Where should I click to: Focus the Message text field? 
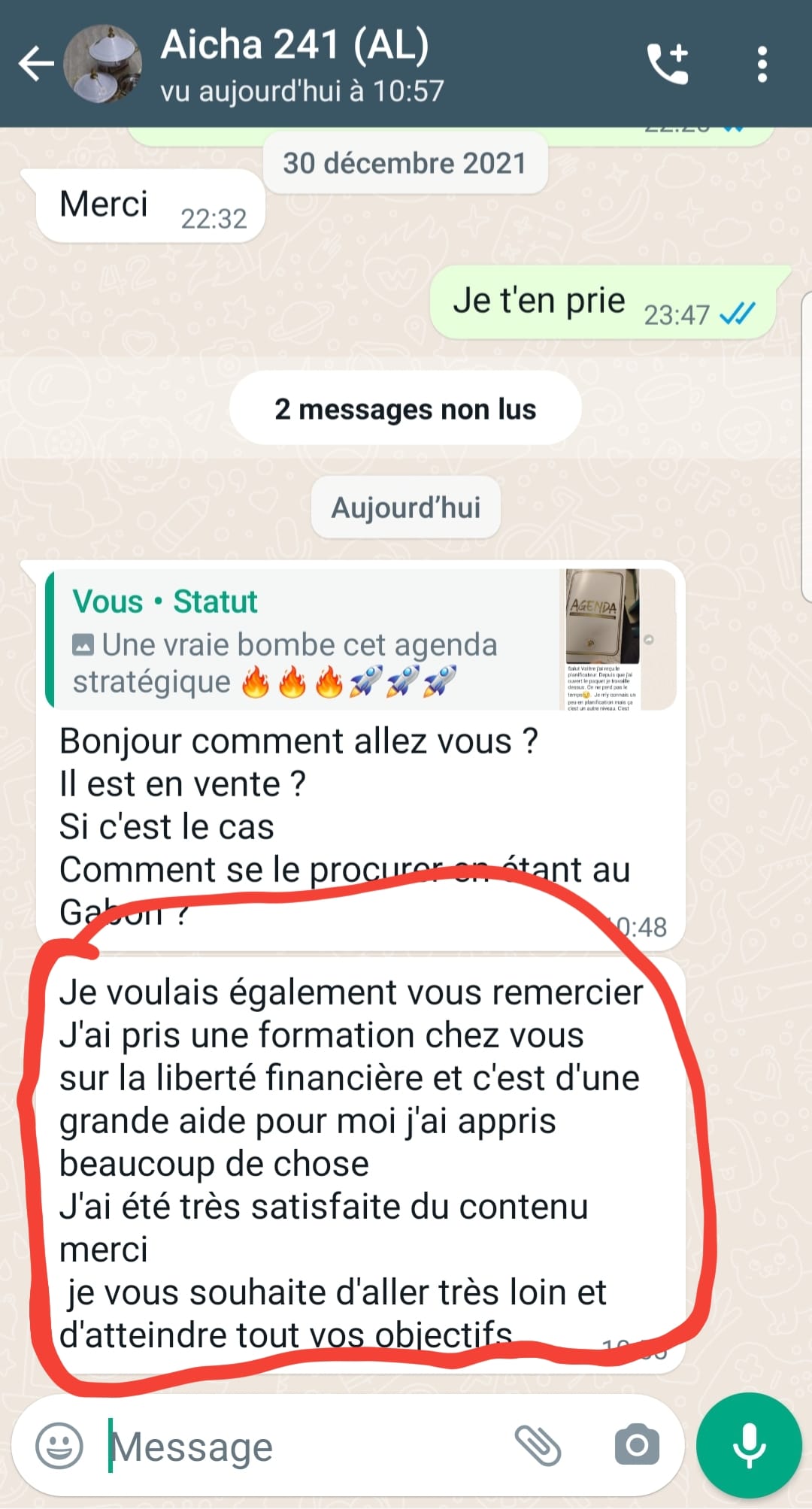(x=301, y=1447)
